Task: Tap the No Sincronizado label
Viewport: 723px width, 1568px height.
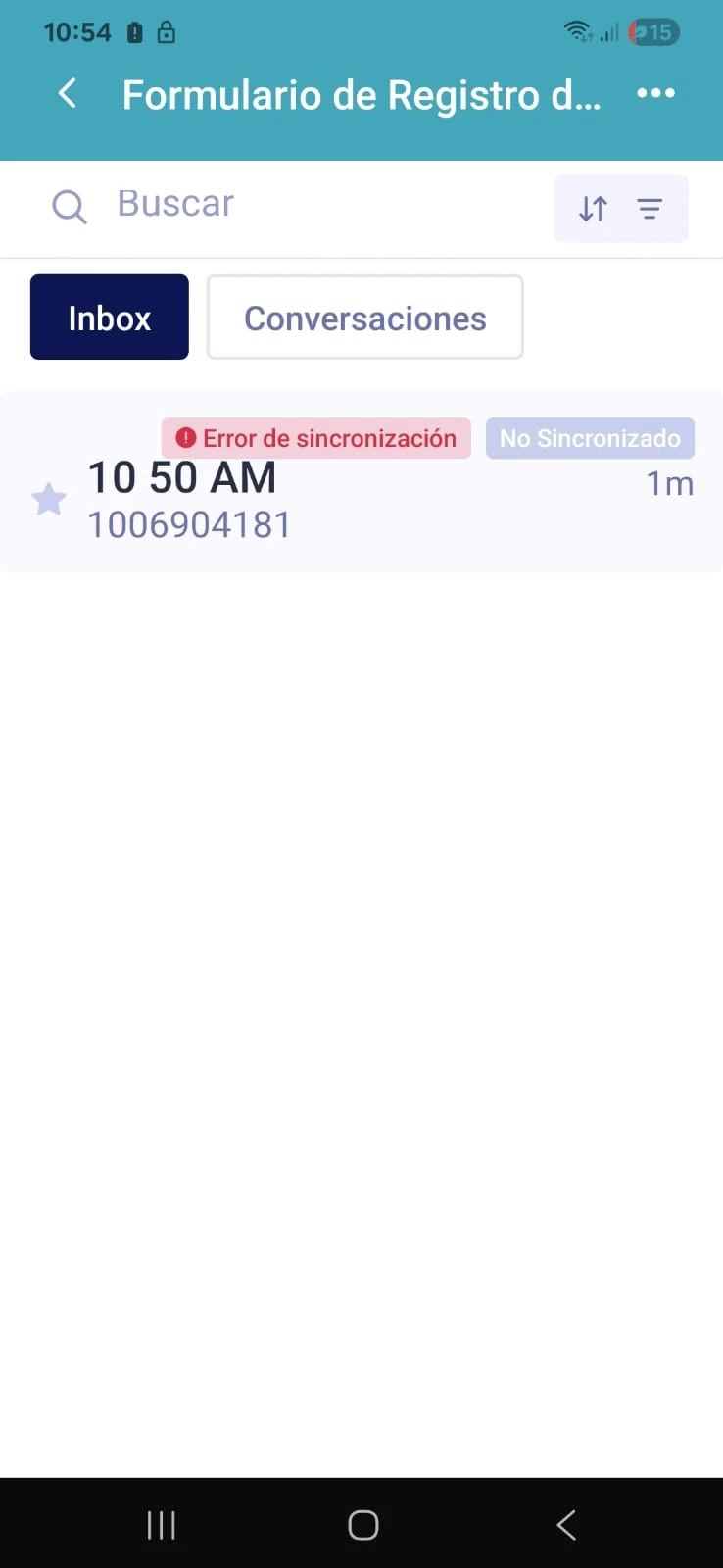Action: click(x=589, y=438)
